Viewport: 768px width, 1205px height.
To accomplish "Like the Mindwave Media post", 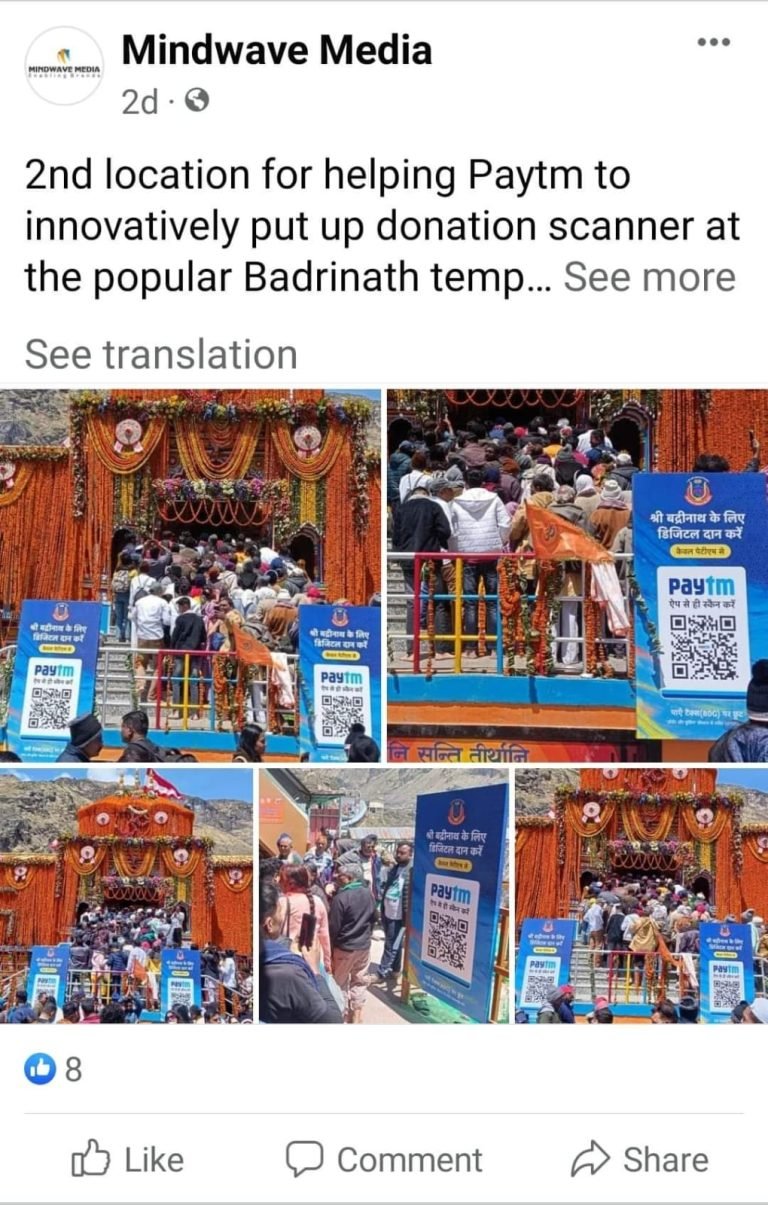I will pos(128,1159).
